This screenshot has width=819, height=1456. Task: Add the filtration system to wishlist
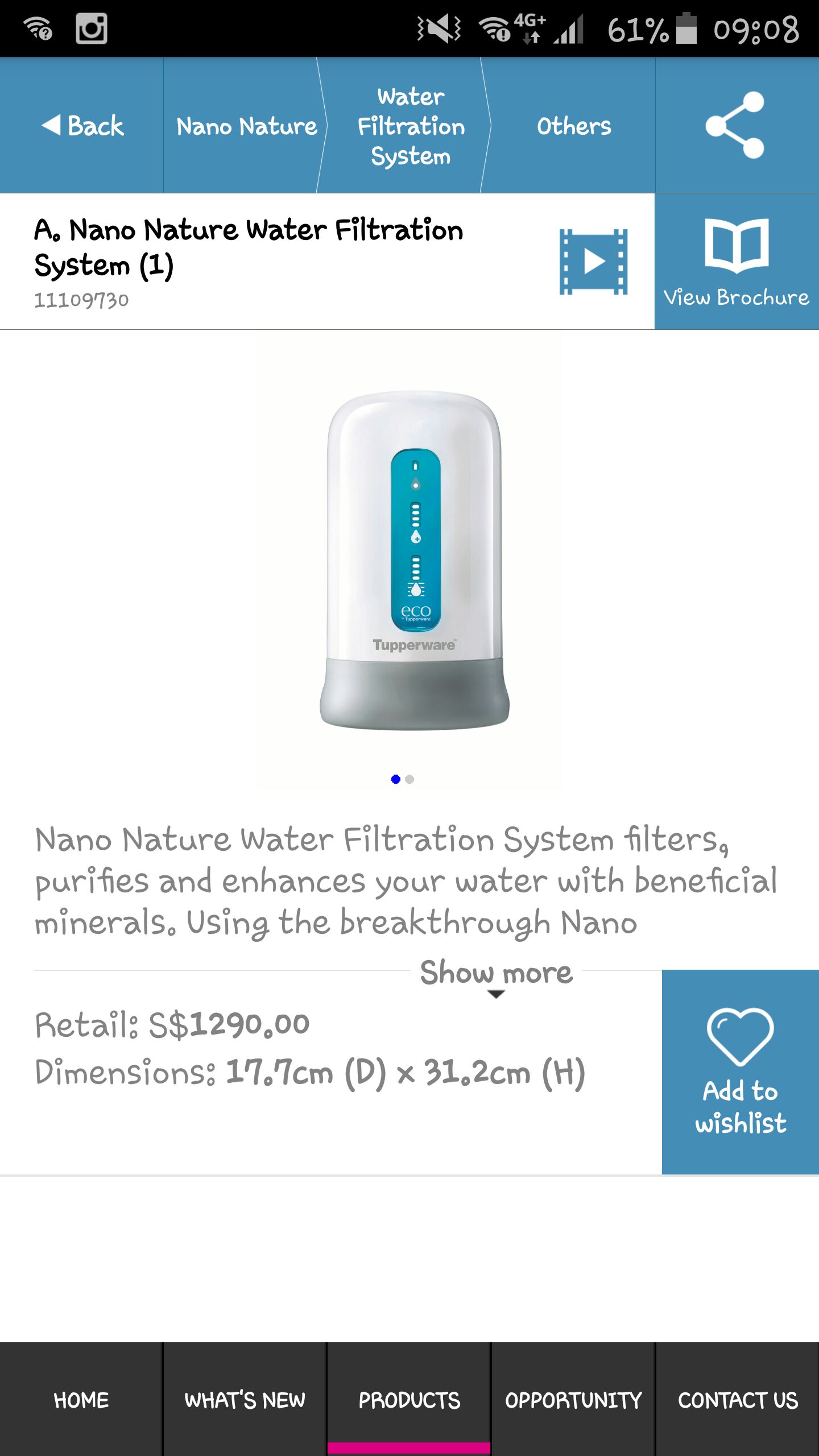741,1072
